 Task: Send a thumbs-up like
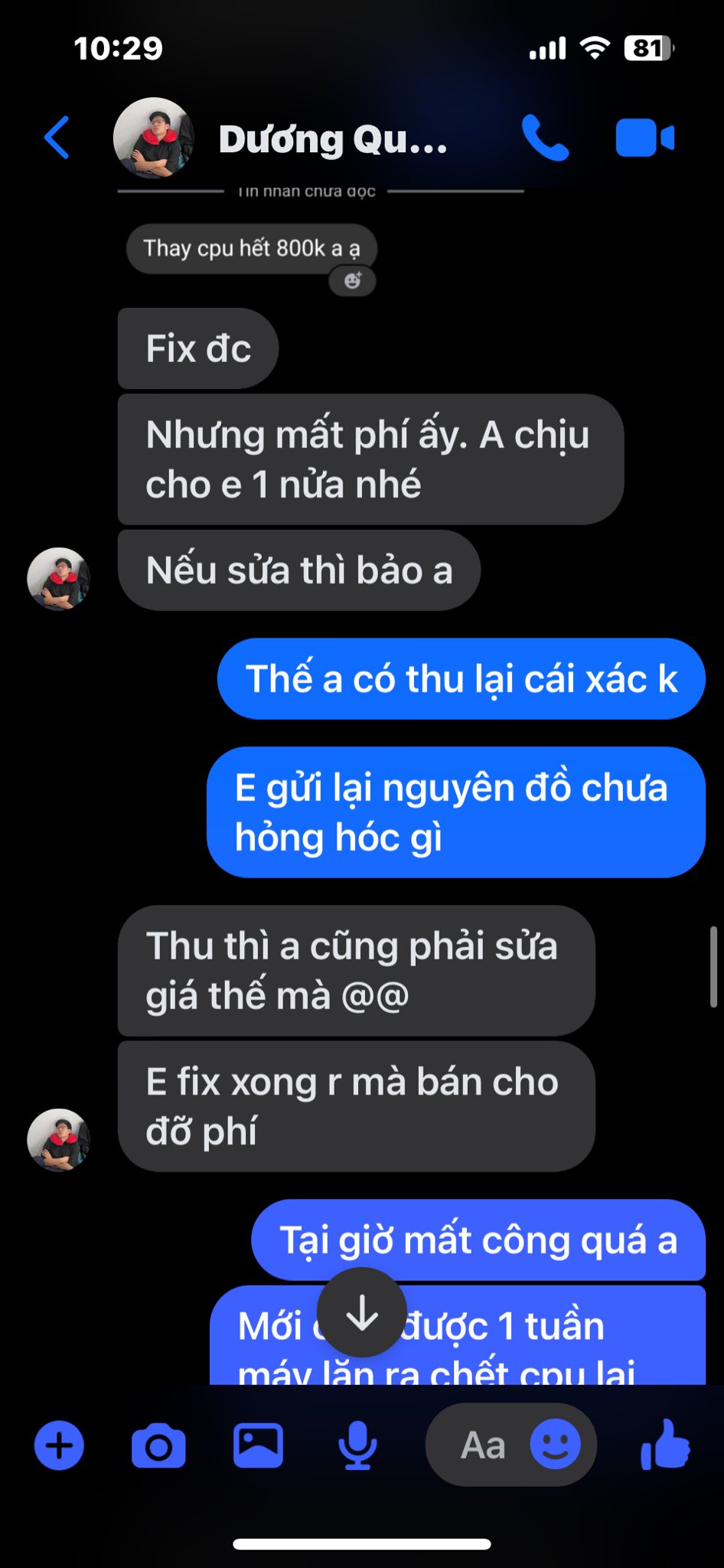pos(665,1444)
